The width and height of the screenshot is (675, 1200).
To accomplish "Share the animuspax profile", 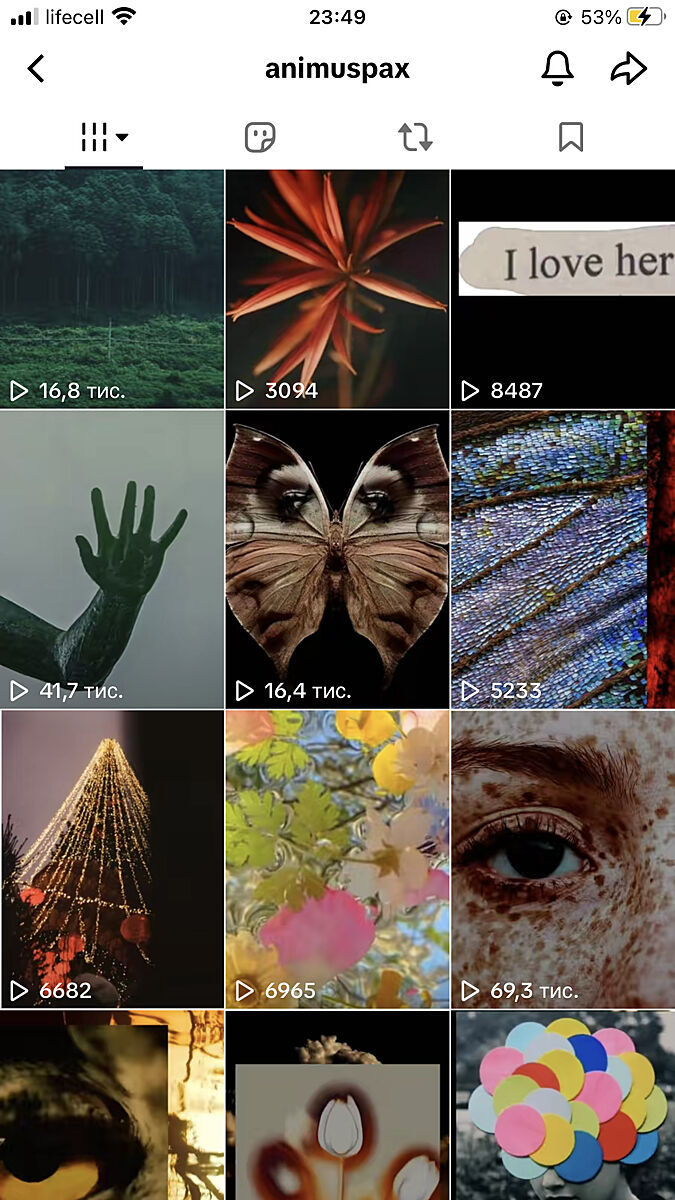I will (x=628, y=69).
